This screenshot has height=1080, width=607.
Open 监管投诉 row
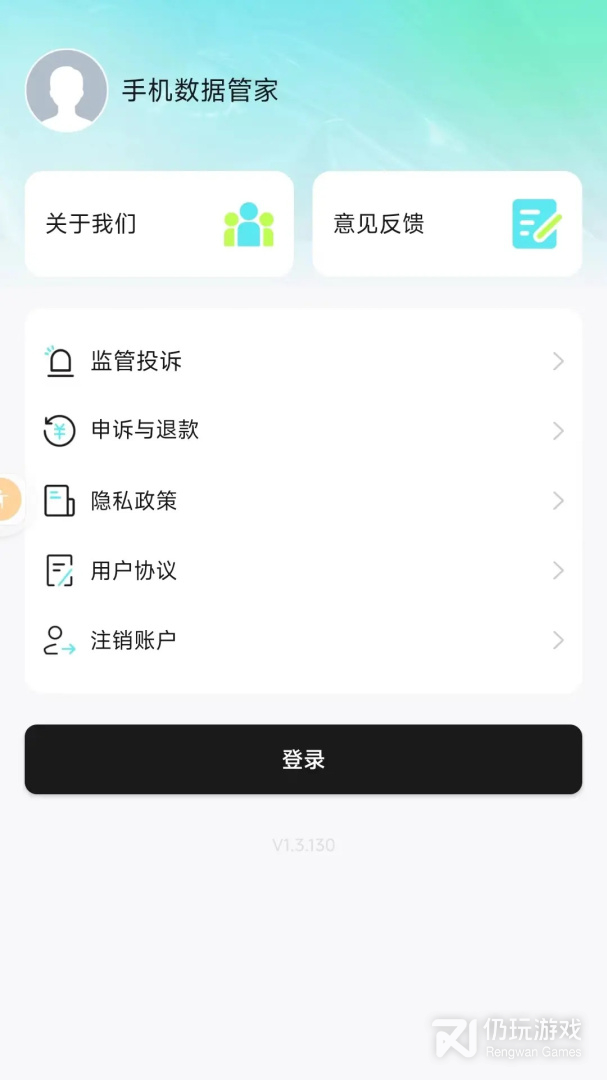point(303,361)
